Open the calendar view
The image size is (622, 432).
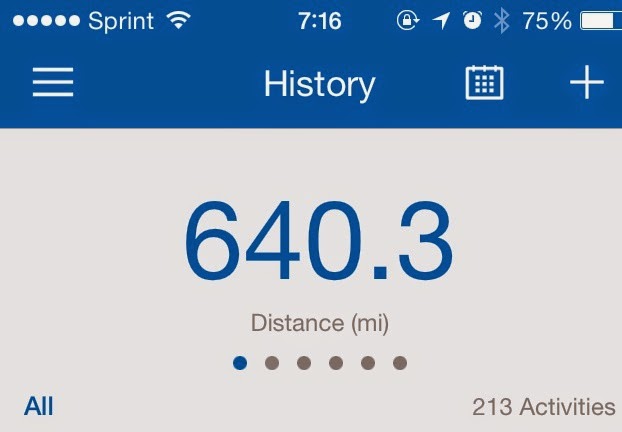485,83
